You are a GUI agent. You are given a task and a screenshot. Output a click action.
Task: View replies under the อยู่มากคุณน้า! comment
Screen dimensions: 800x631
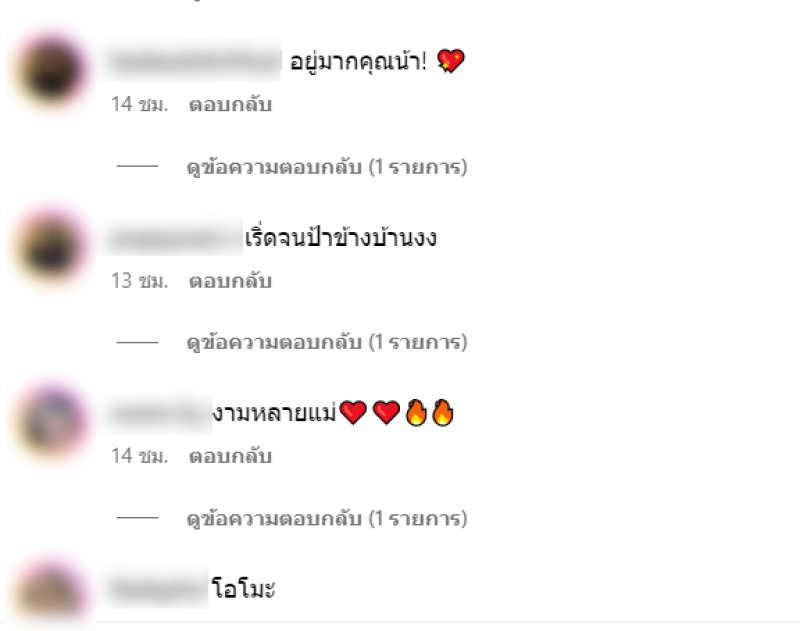pyautogui.click(x=327, y=166)
